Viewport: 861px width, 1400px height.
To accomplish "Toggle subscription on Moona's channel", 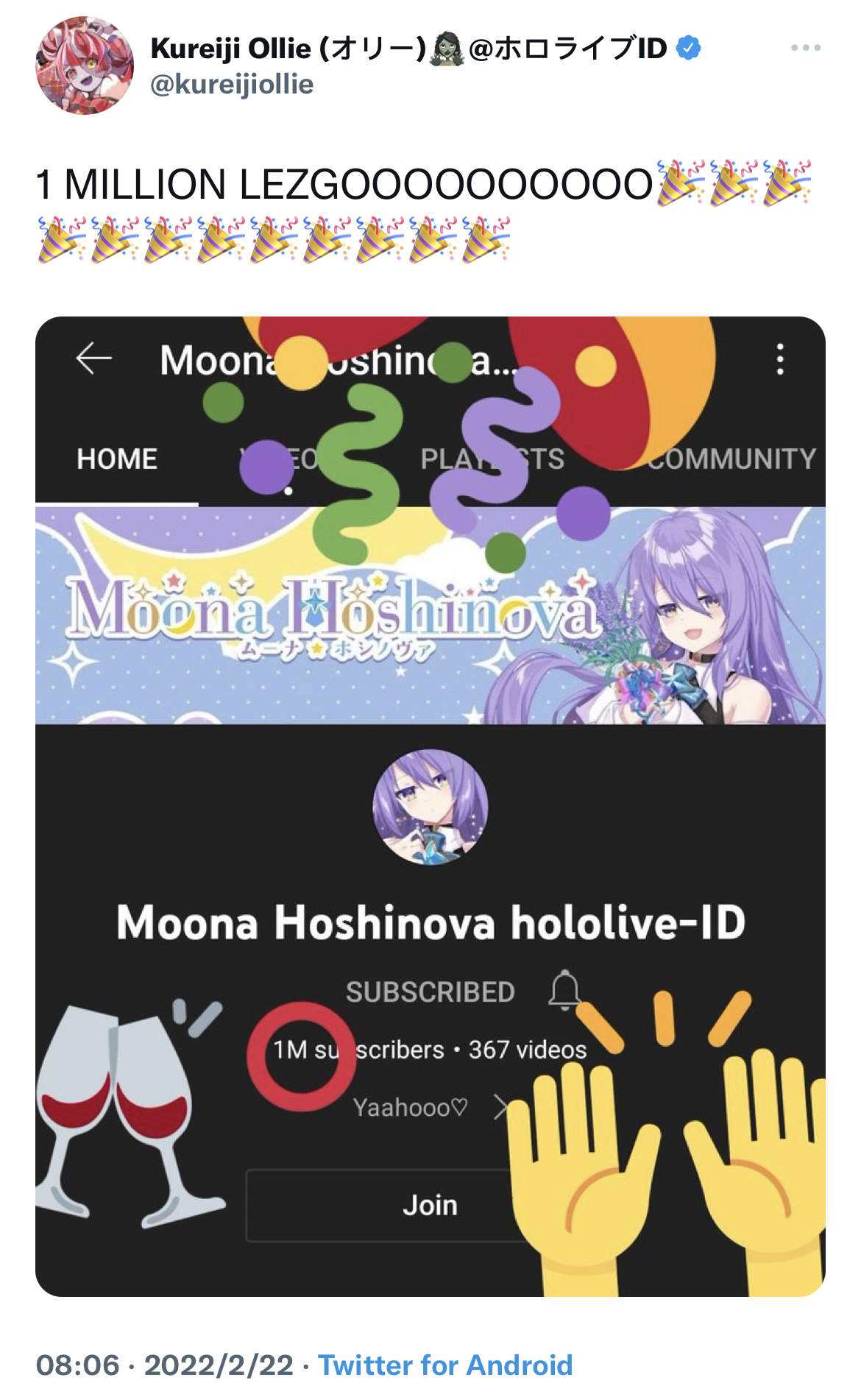I will point(431,991).
